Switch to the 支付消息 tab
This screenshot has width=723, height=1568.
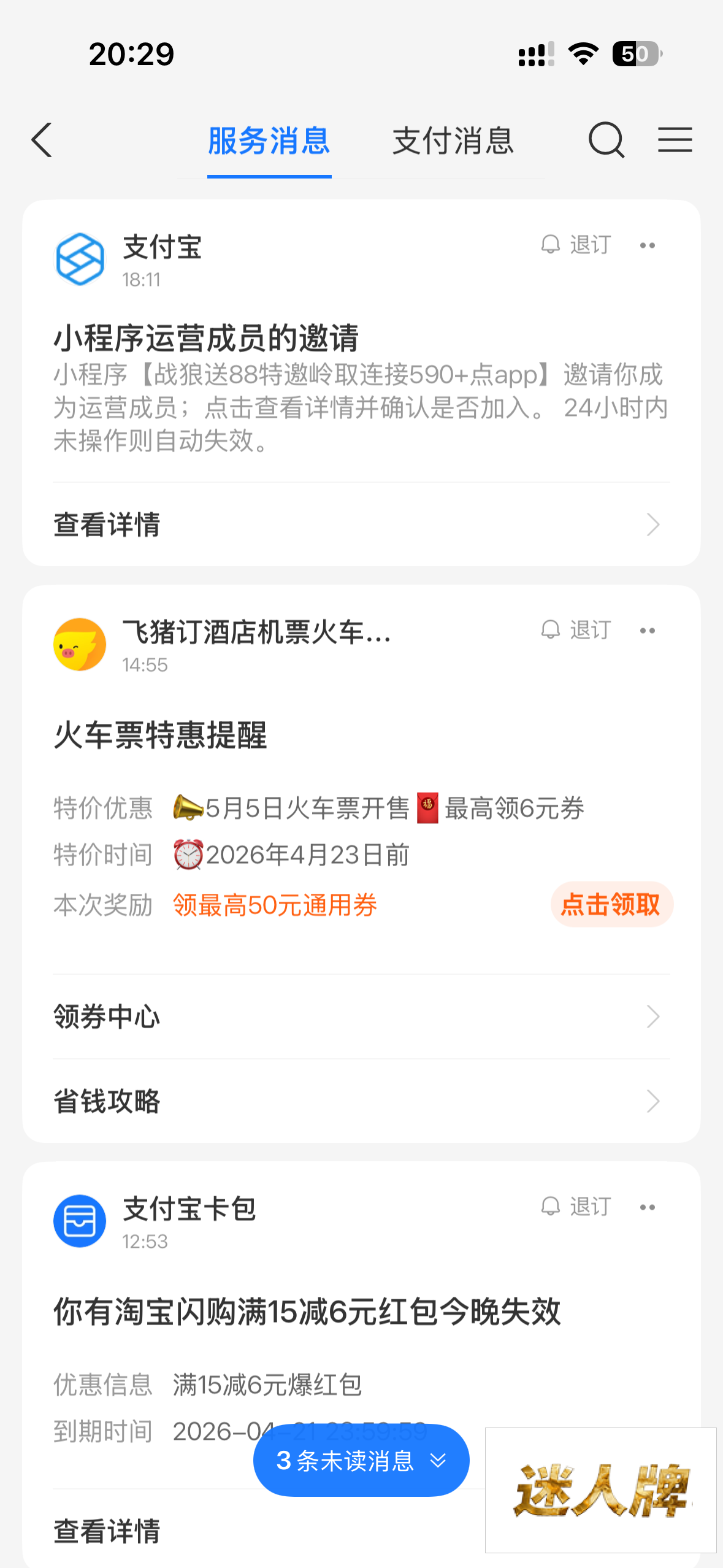click(x=453, y=141)
